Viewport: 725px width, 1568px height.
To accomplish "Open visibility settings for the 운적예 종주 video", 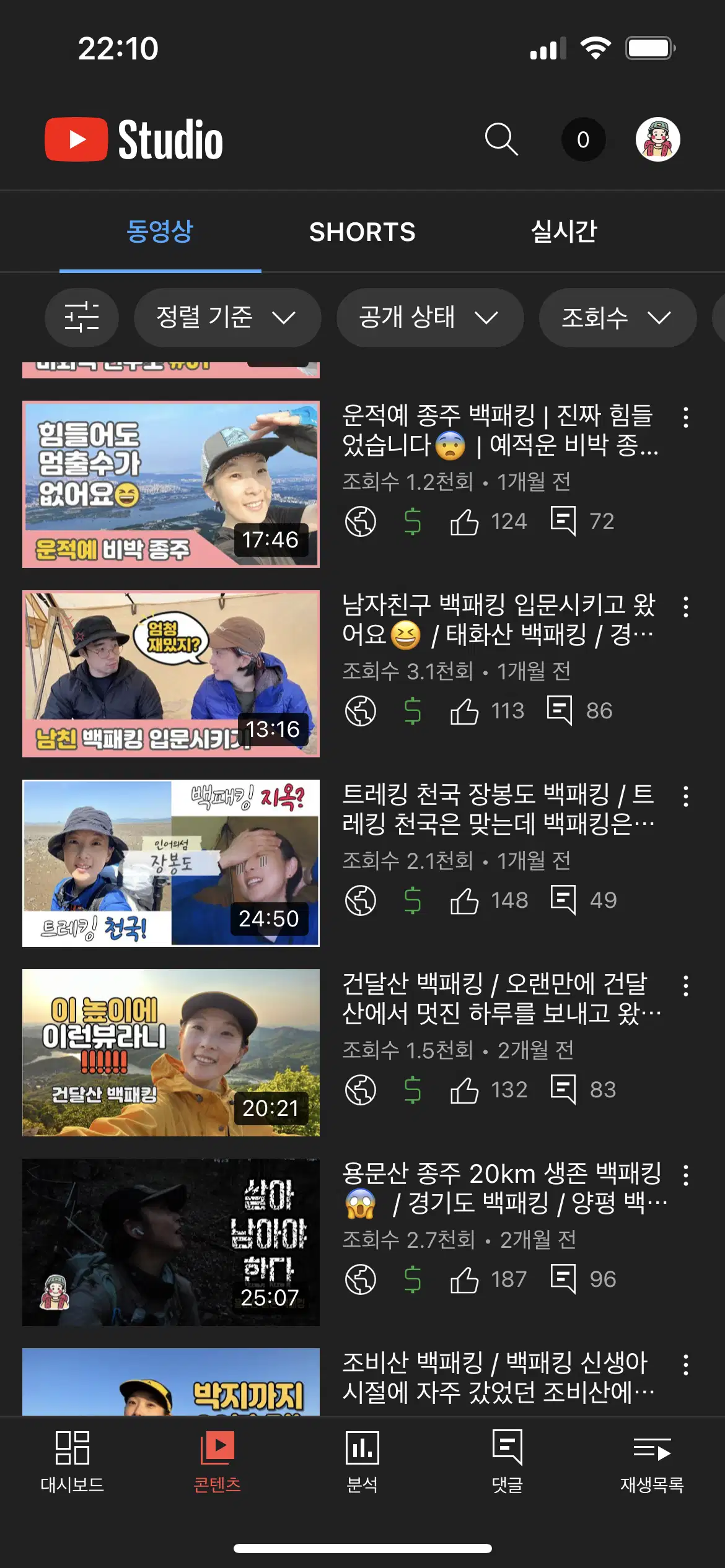I will pyautogui.click(x=361, y=521).
